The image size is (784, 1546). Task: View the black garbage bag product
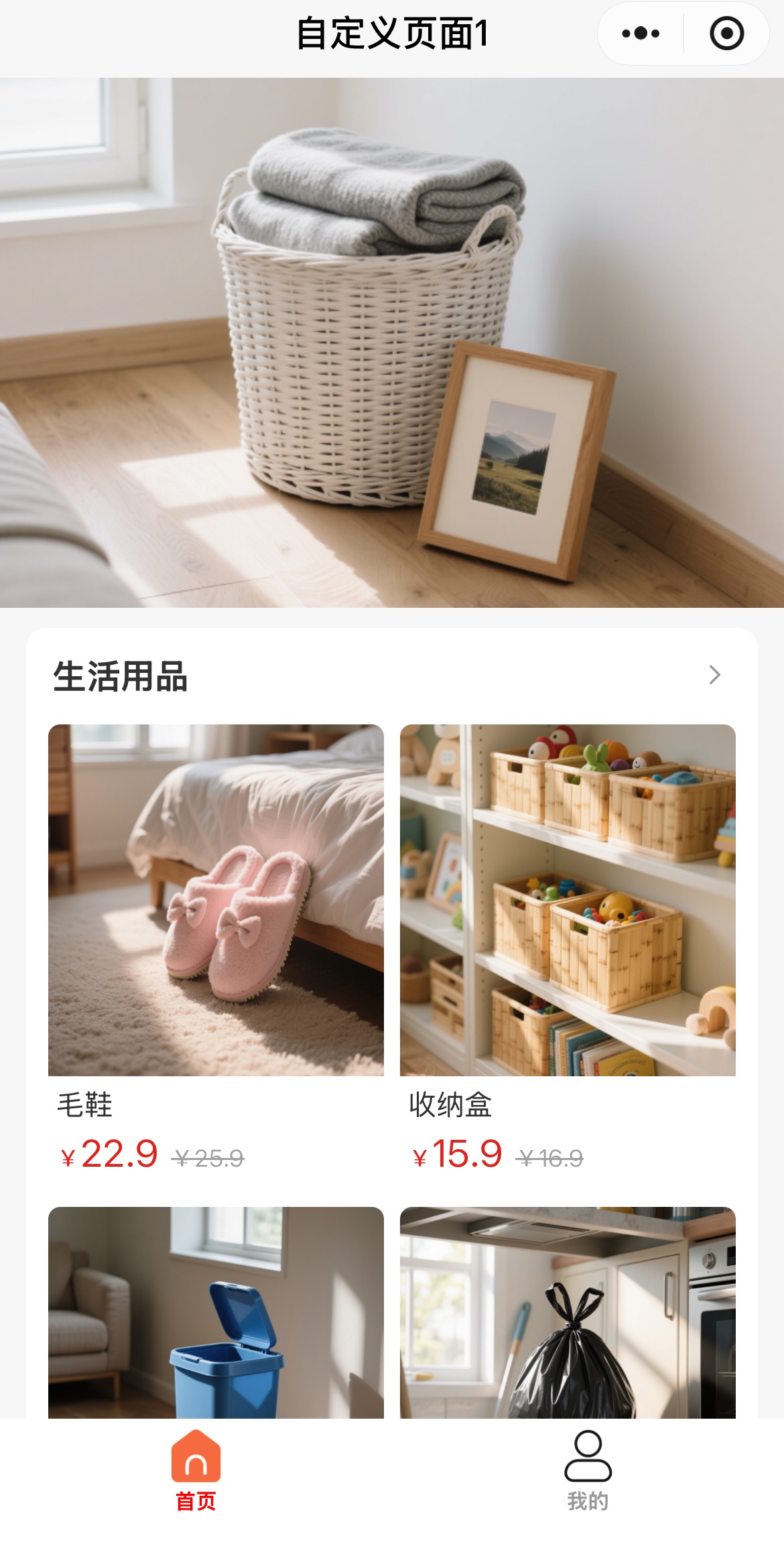click(568, 1312)
